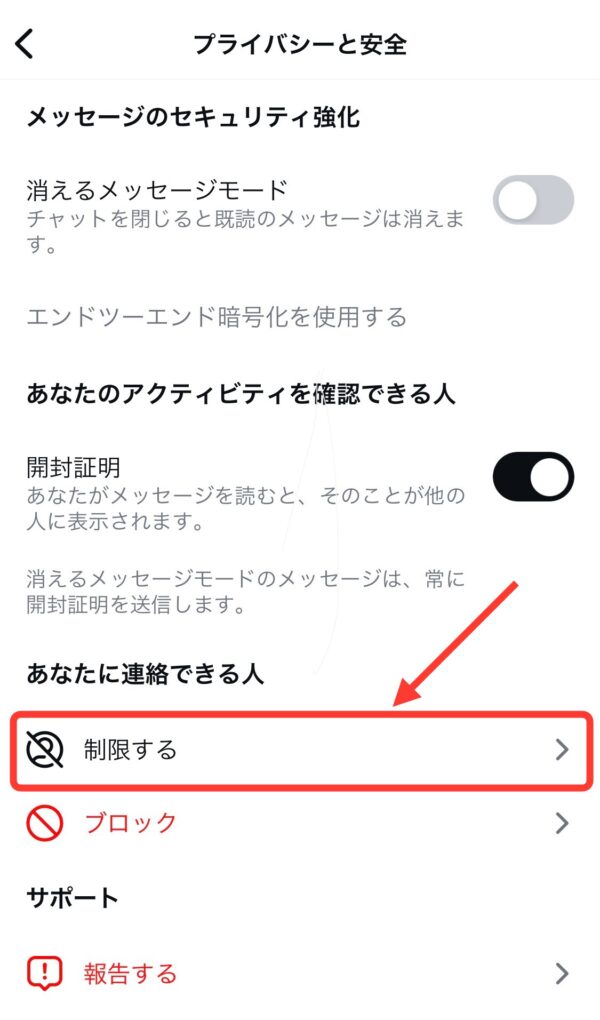Open エンドツーエンド暗号化を使用する option
The height and width of the screenshot is (1020, 600).
[216, 317]
